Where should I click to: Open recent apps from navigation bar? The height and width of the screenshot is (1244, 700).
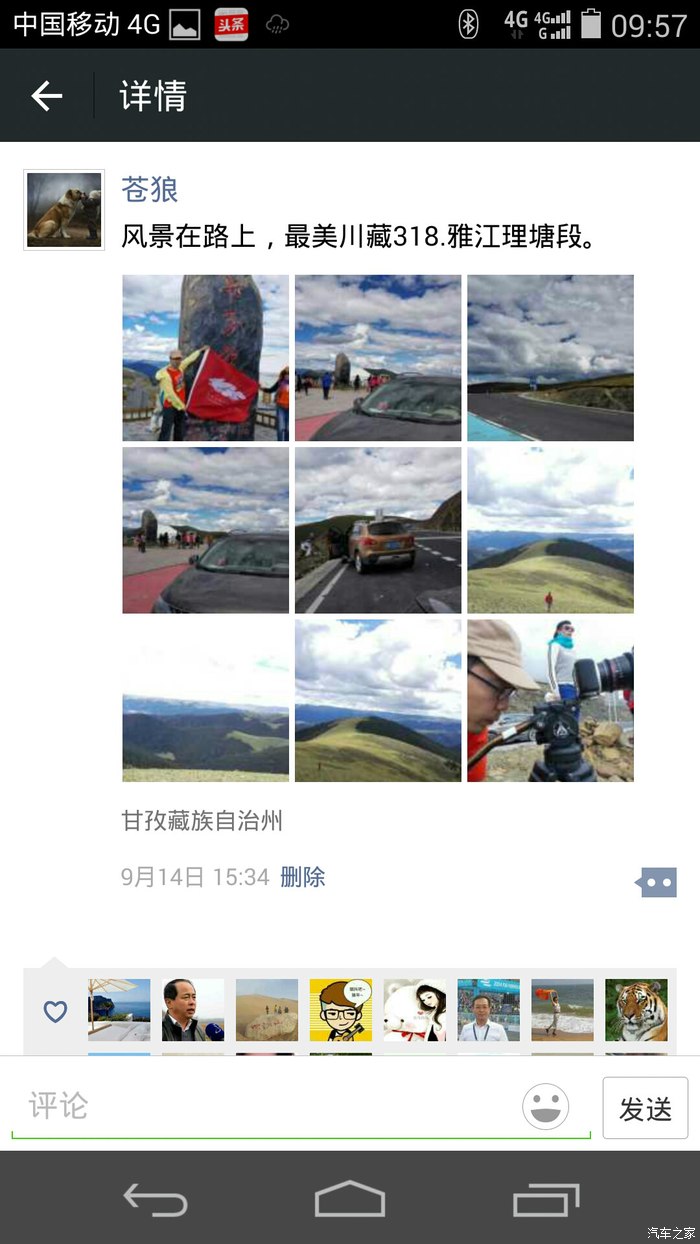pyautogui.click(x=545, y=1198)
